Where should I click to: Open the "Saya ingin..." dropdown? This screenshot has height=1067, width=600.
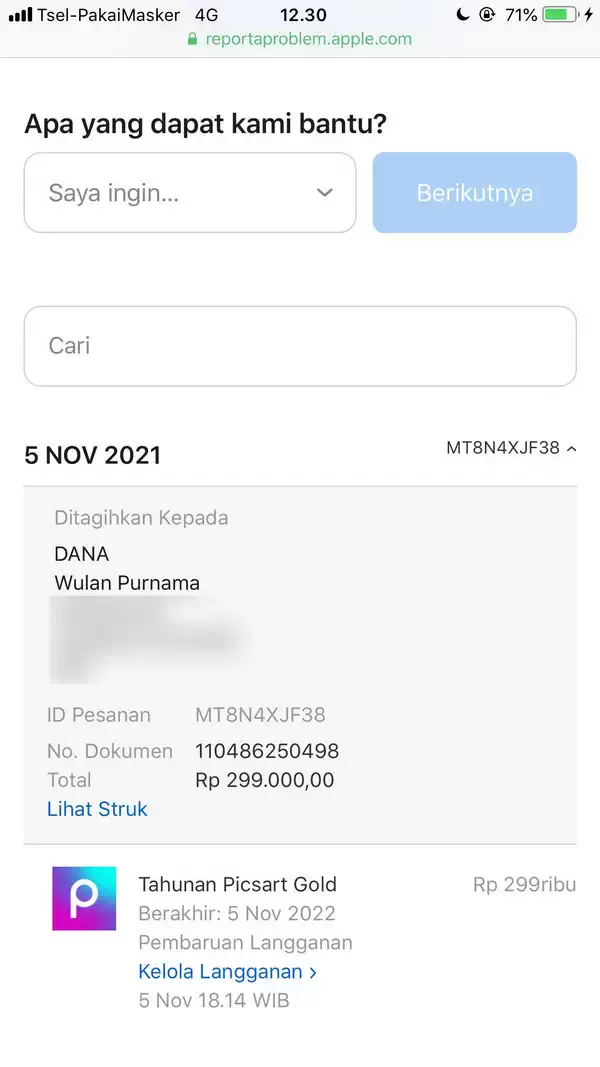click(190, 193)
